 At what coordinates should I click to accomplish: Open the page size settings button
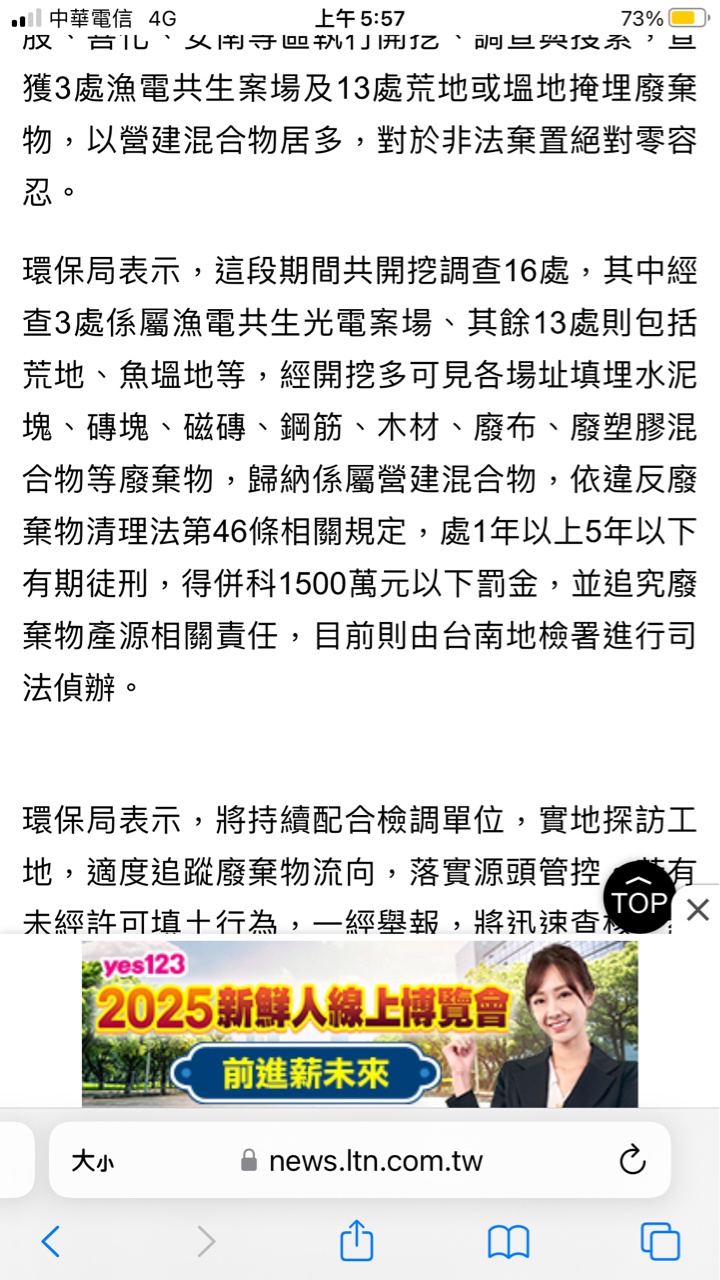tap(92, 1161)
